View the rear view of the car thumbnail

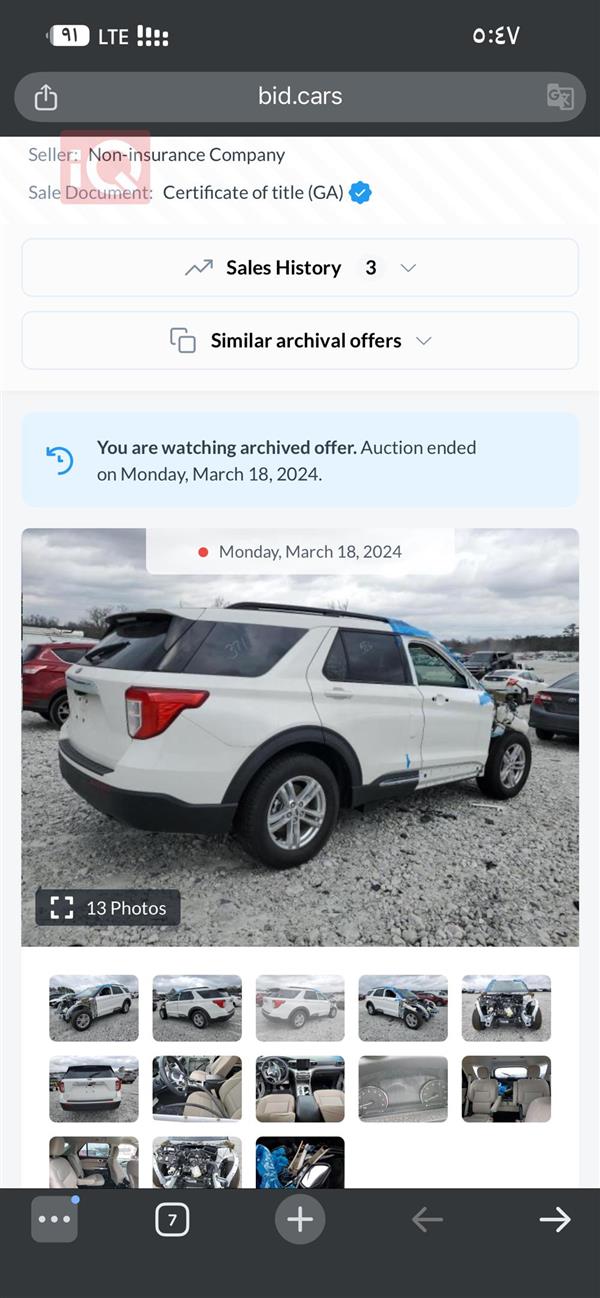coord(94,1089)
